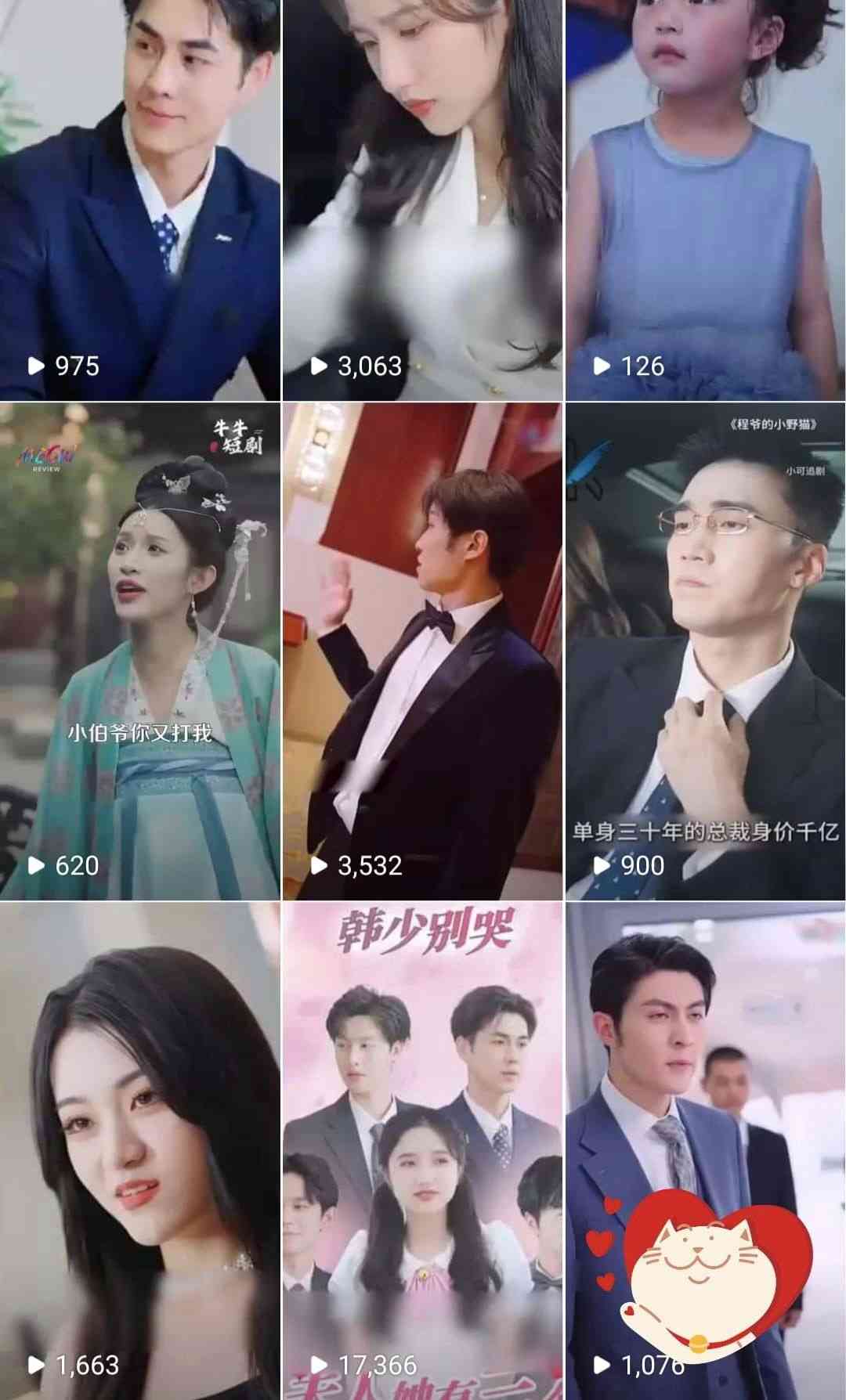Play the video showing 3,063 views

tap(422, 200)
